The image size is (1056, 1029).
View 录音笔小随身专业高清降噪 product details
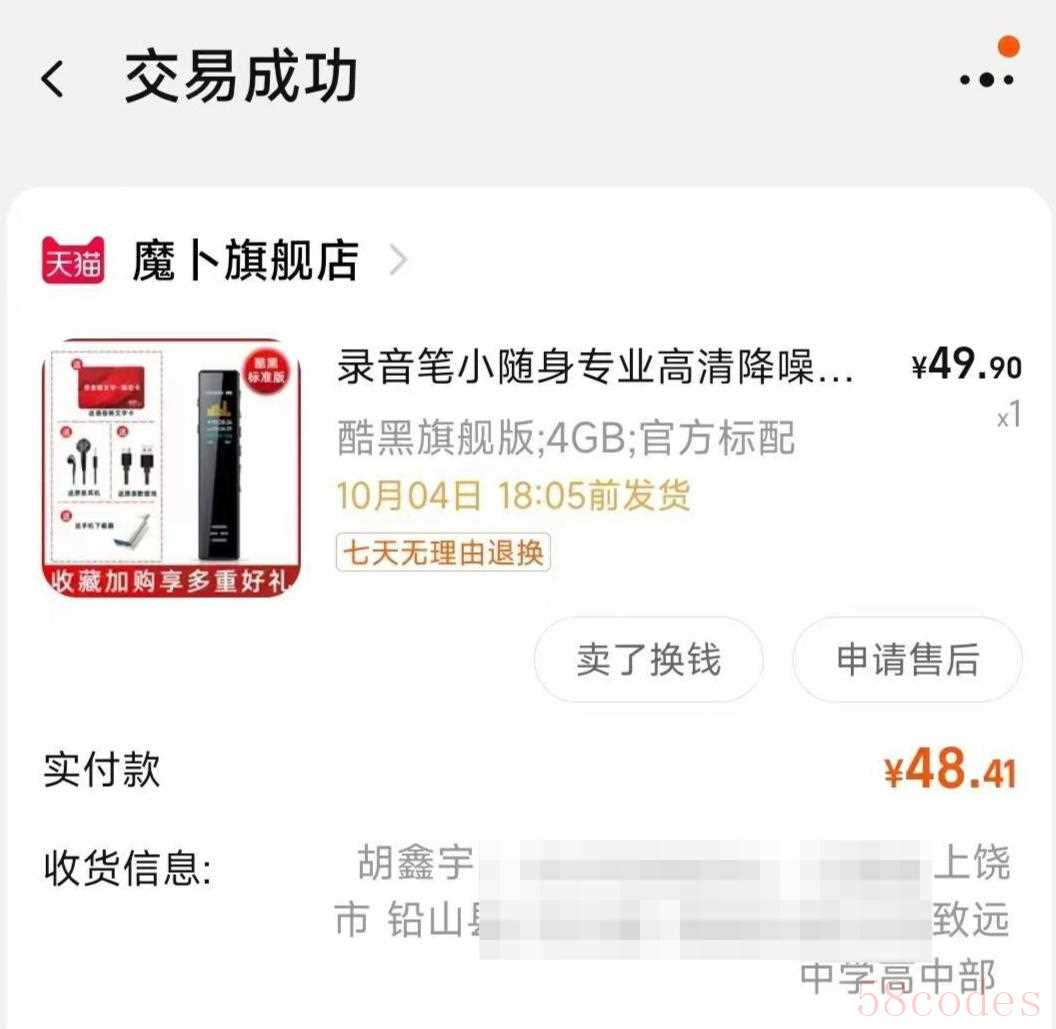point(596,368)
